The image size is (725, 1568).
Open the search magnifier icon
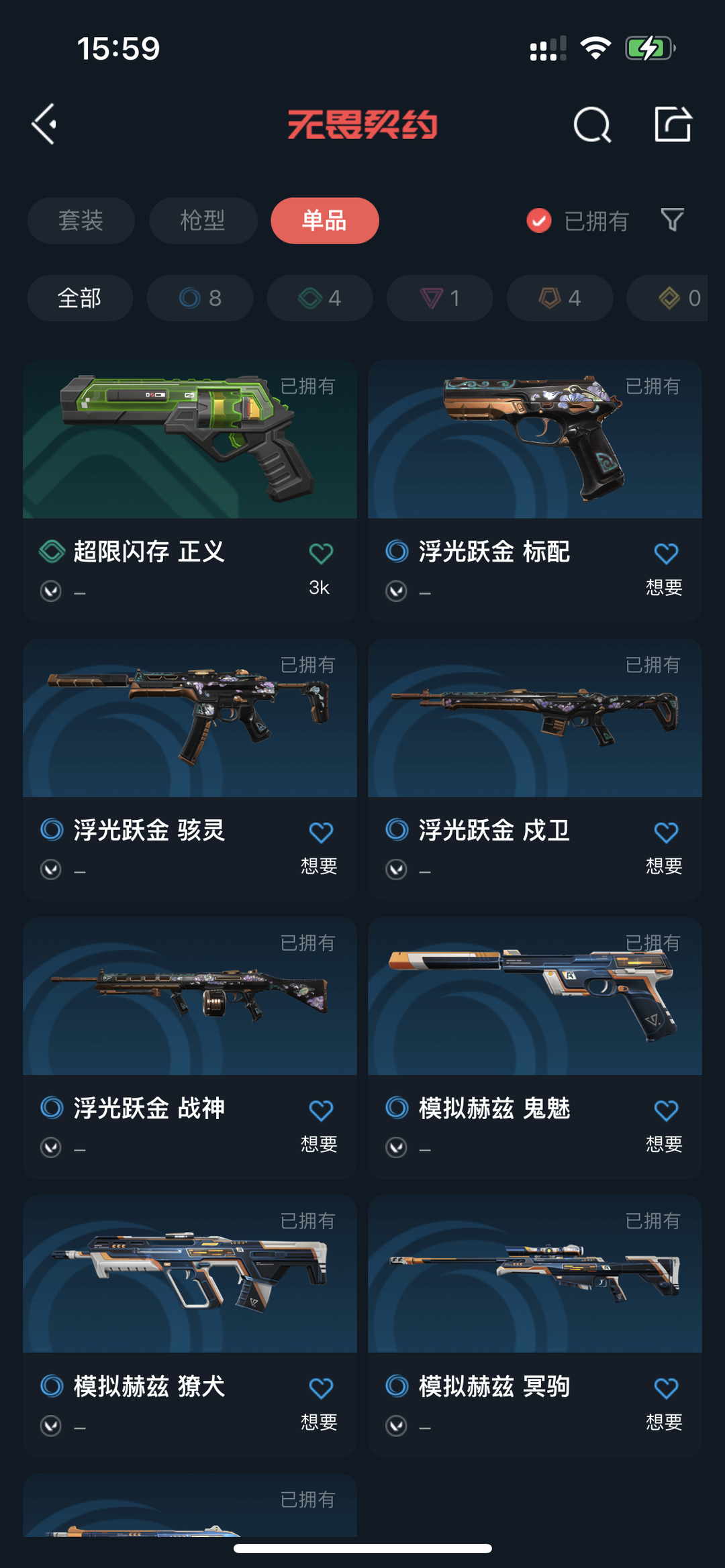592,125
